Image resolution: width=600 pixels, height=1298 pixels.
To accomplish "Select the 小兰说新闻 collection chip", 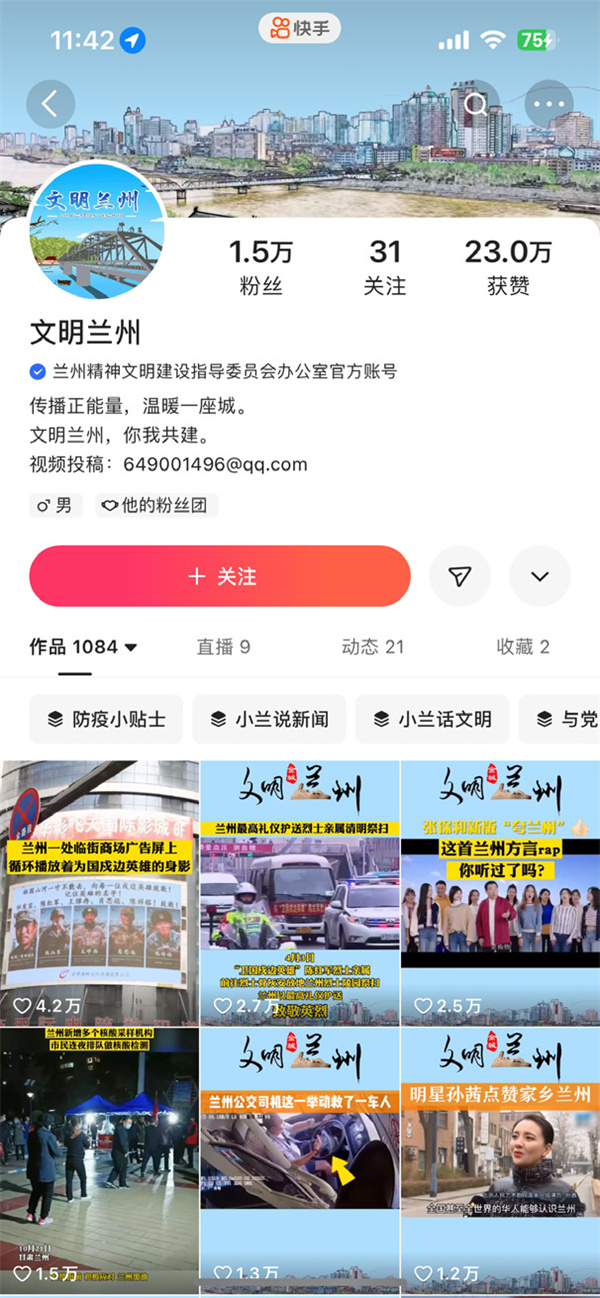I will coord(269,719).
